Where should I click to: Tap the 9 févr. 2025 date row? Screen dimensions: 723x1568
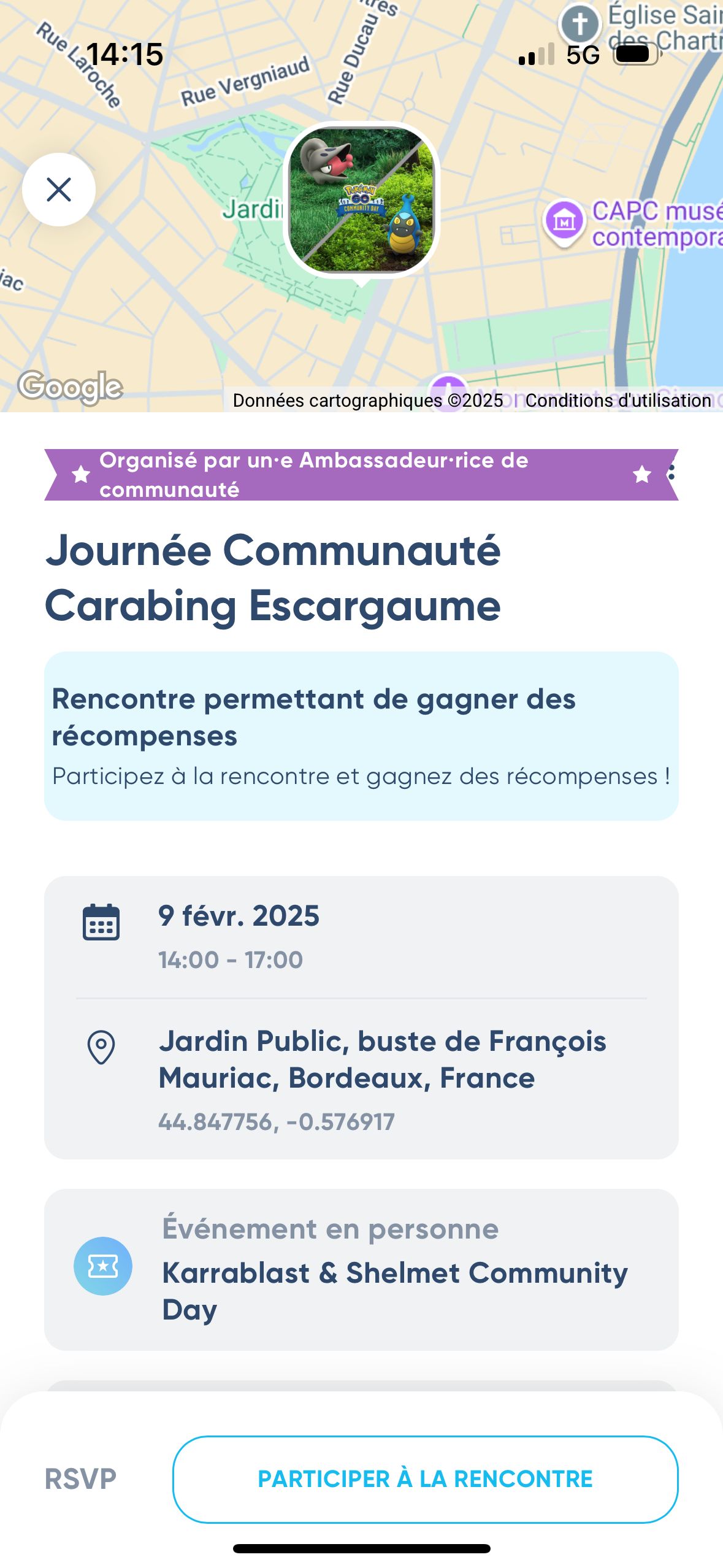point(361,937)
